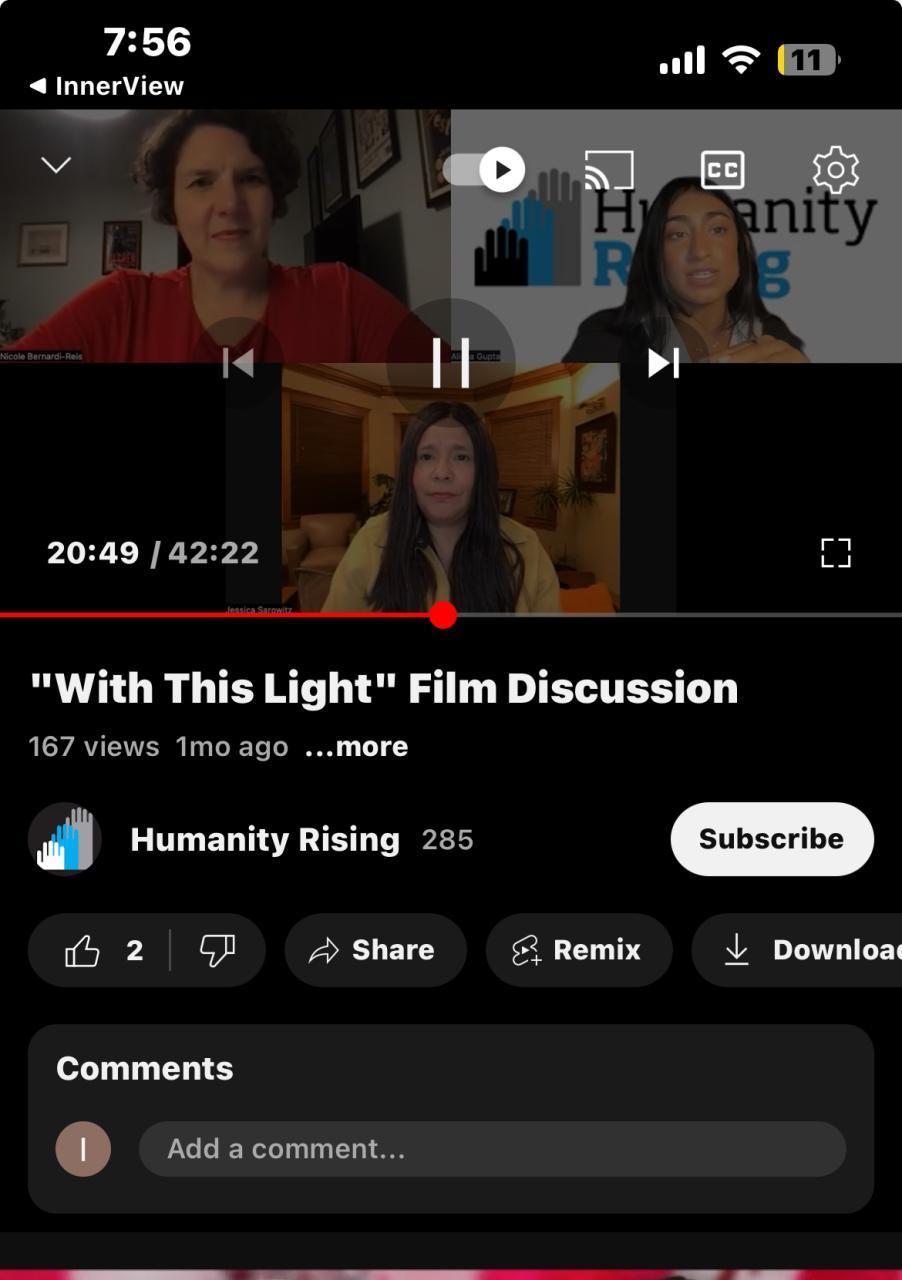The height and width of the screenshot is (1280, 902).
Task: Return to InnerView app
Action: (x=108, y=86)
